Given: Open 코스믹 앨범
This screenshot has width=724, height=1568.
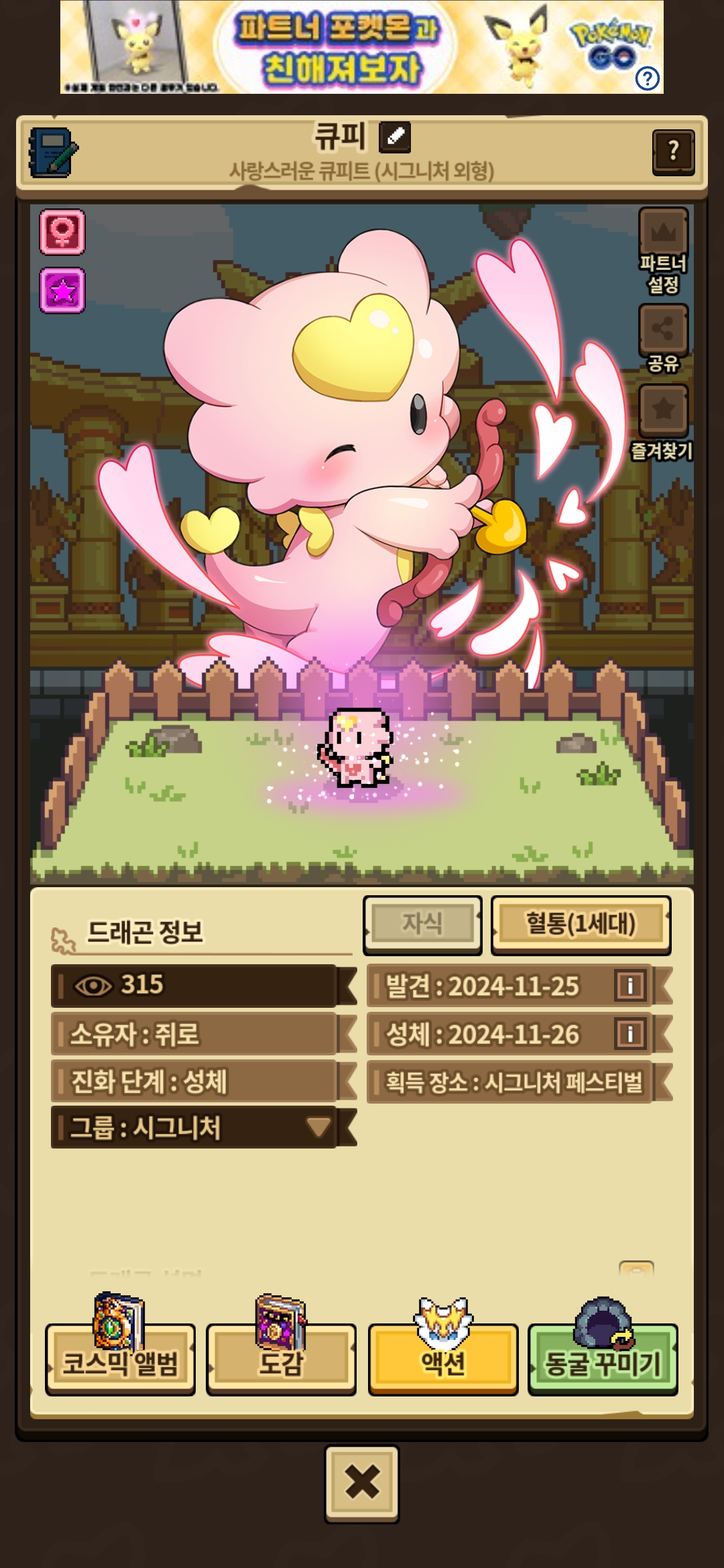Looking at the screenshot, I should [120, 1360].
